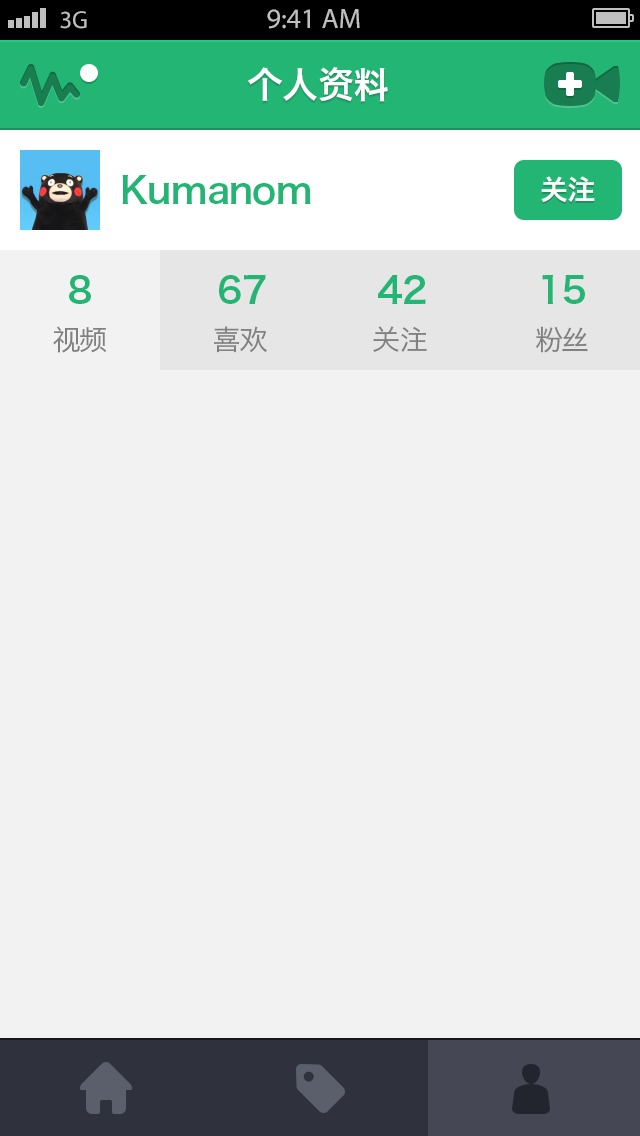Switch to the 67 喜欢 tab
Screen dimensions: 640x1136
(x=241, y=310)
